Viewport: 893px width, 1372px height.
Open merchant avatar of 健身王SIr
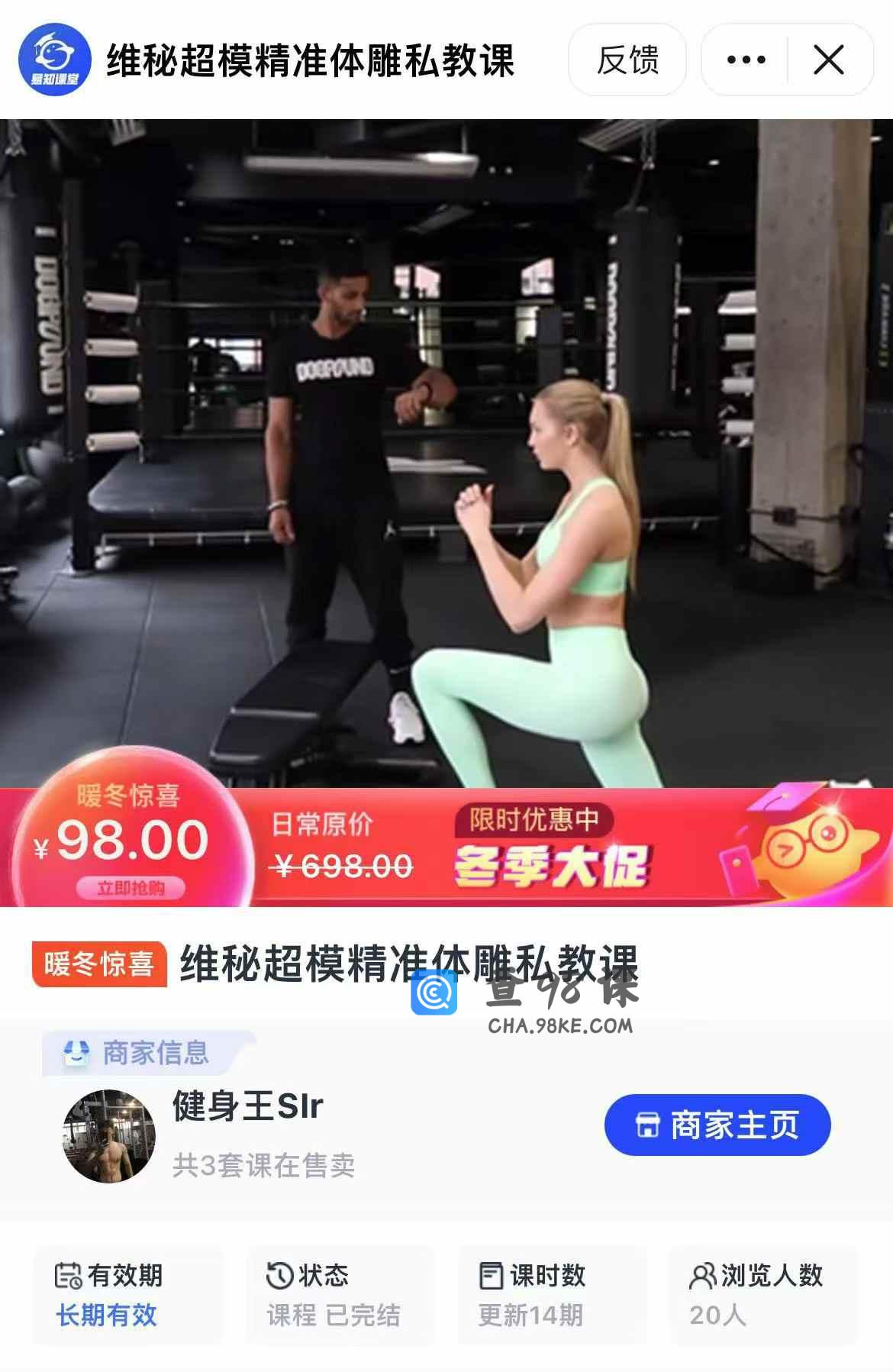coord(109,1136)
